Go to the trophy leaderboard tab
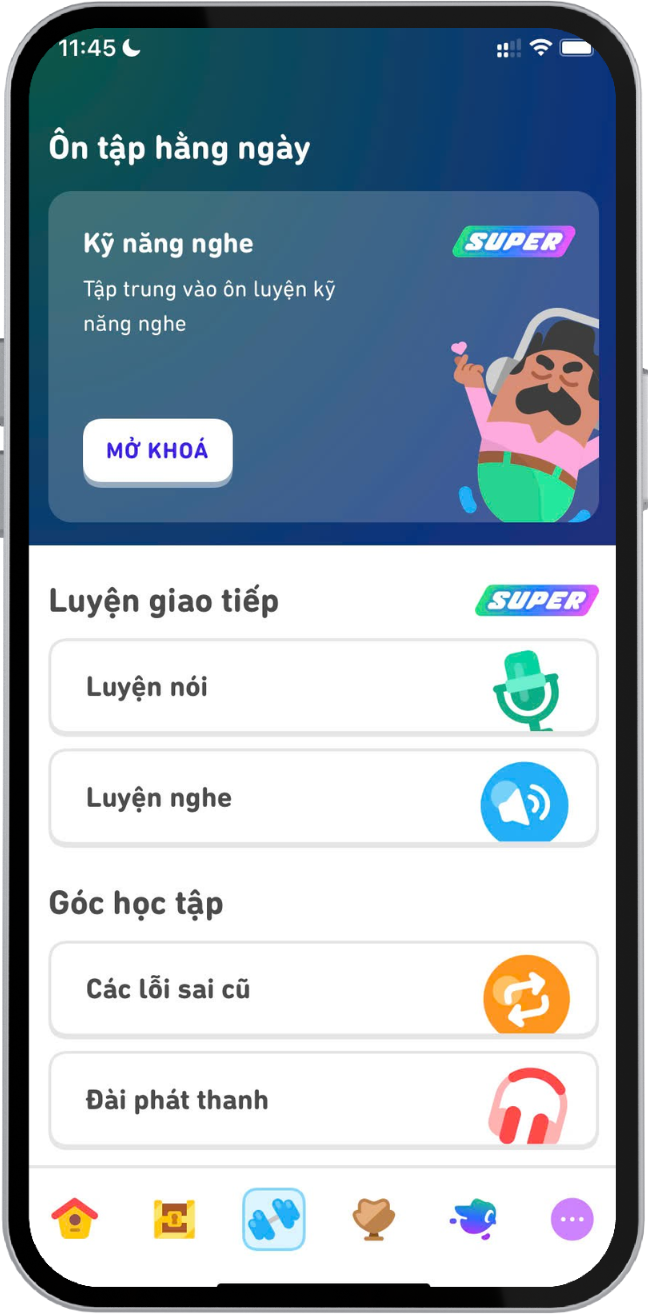This screenshot has height=1314, width=648. (x=373, y=1219)
